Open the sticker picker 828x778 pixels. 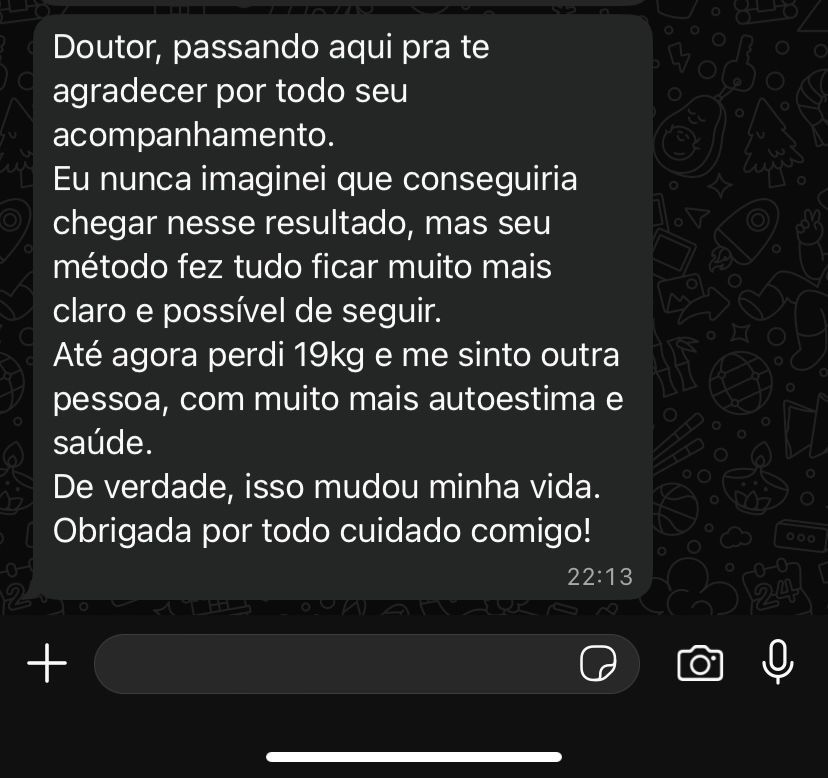click(598, 663)
